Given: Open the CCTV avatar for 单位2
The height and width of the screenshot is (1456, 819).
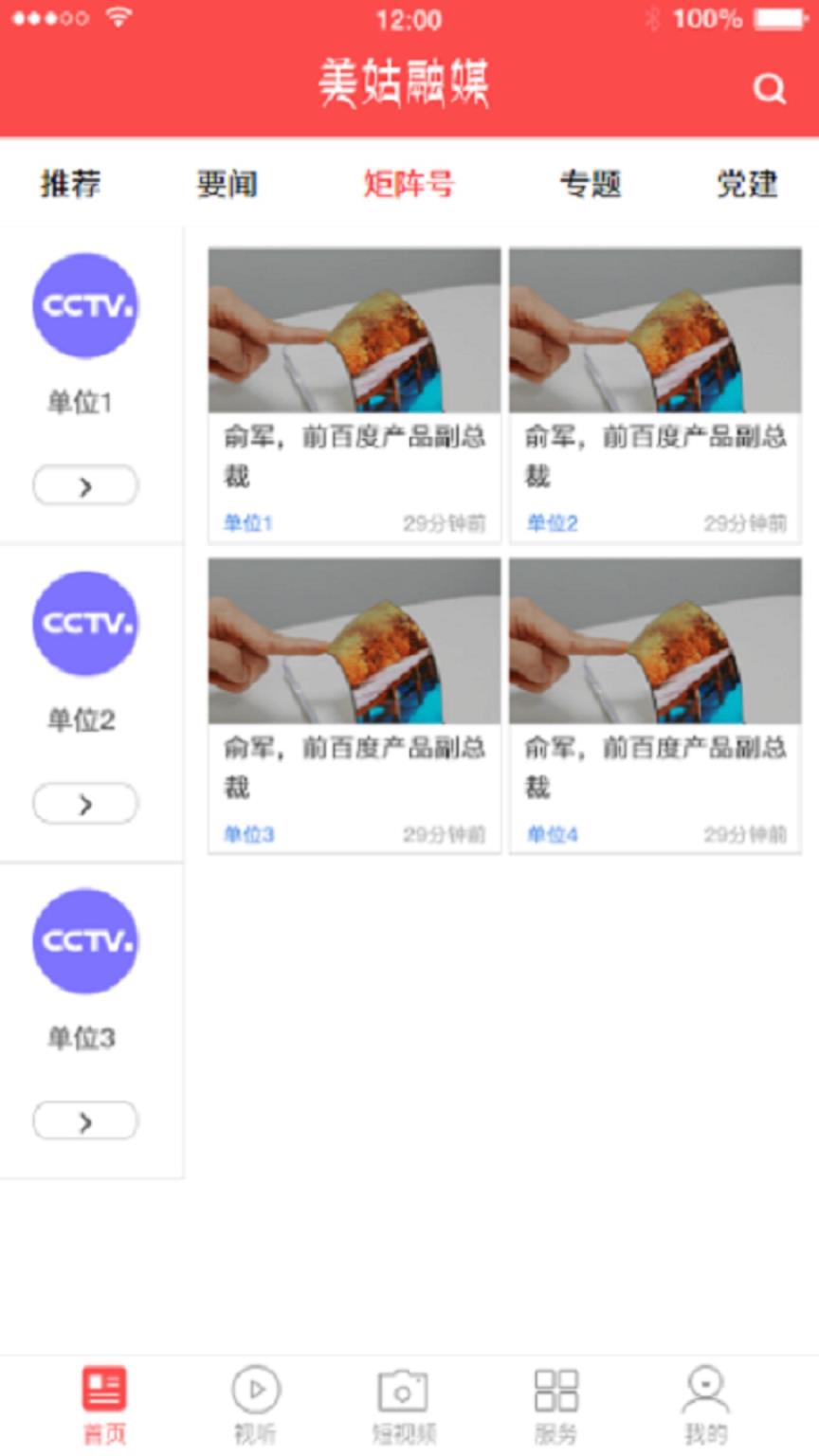Looking at the screenshot, I should coord(85,625).
